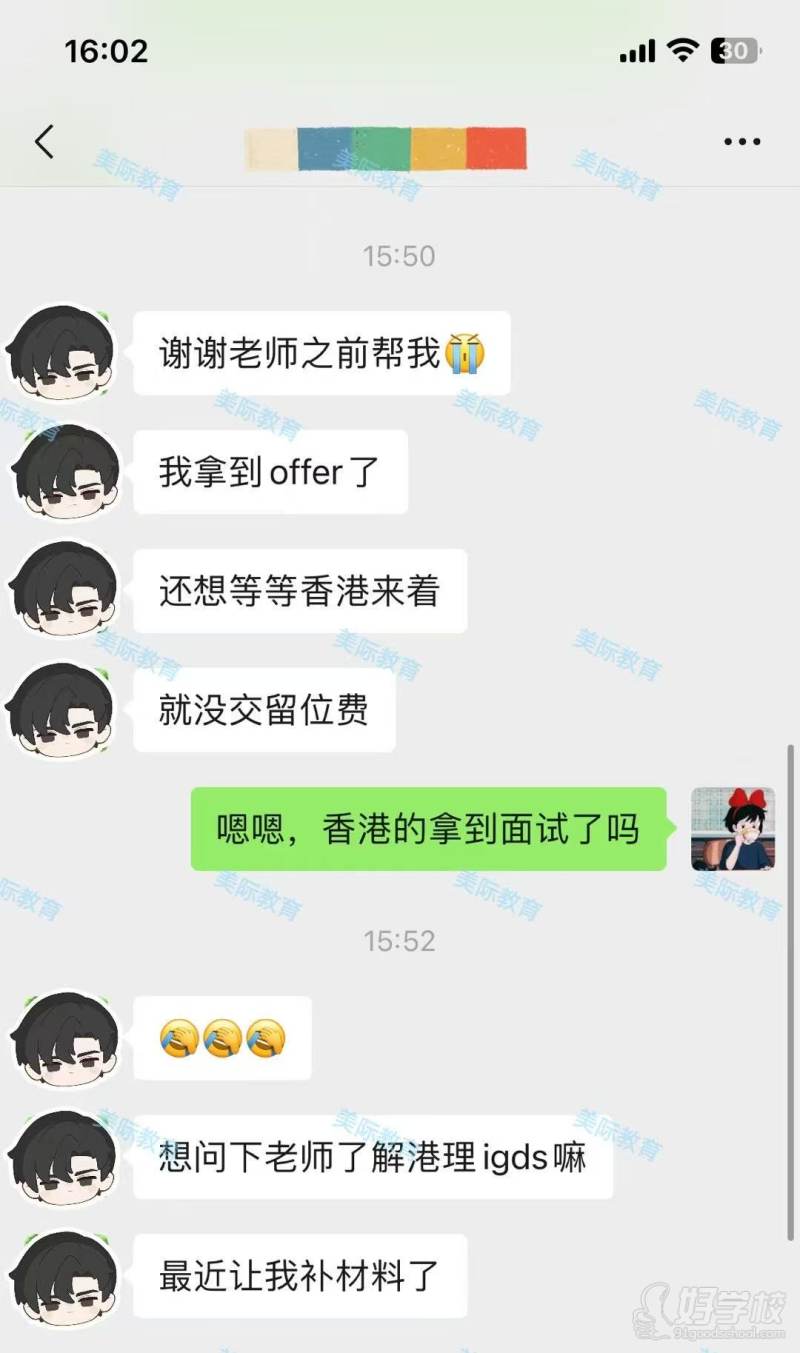Screen dimensions: 800x1353
Task: Tap the 15:52 timestamp label
Action: (399, 940)
